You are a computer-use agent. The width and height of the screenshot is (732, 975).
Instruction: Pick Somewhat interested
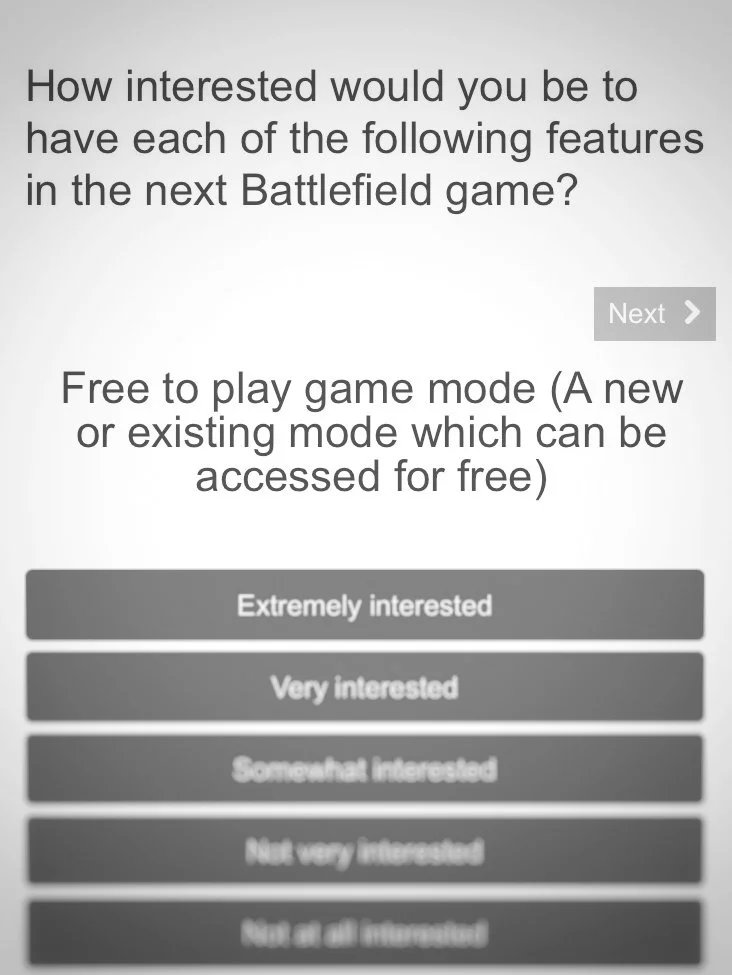point(365,769)
